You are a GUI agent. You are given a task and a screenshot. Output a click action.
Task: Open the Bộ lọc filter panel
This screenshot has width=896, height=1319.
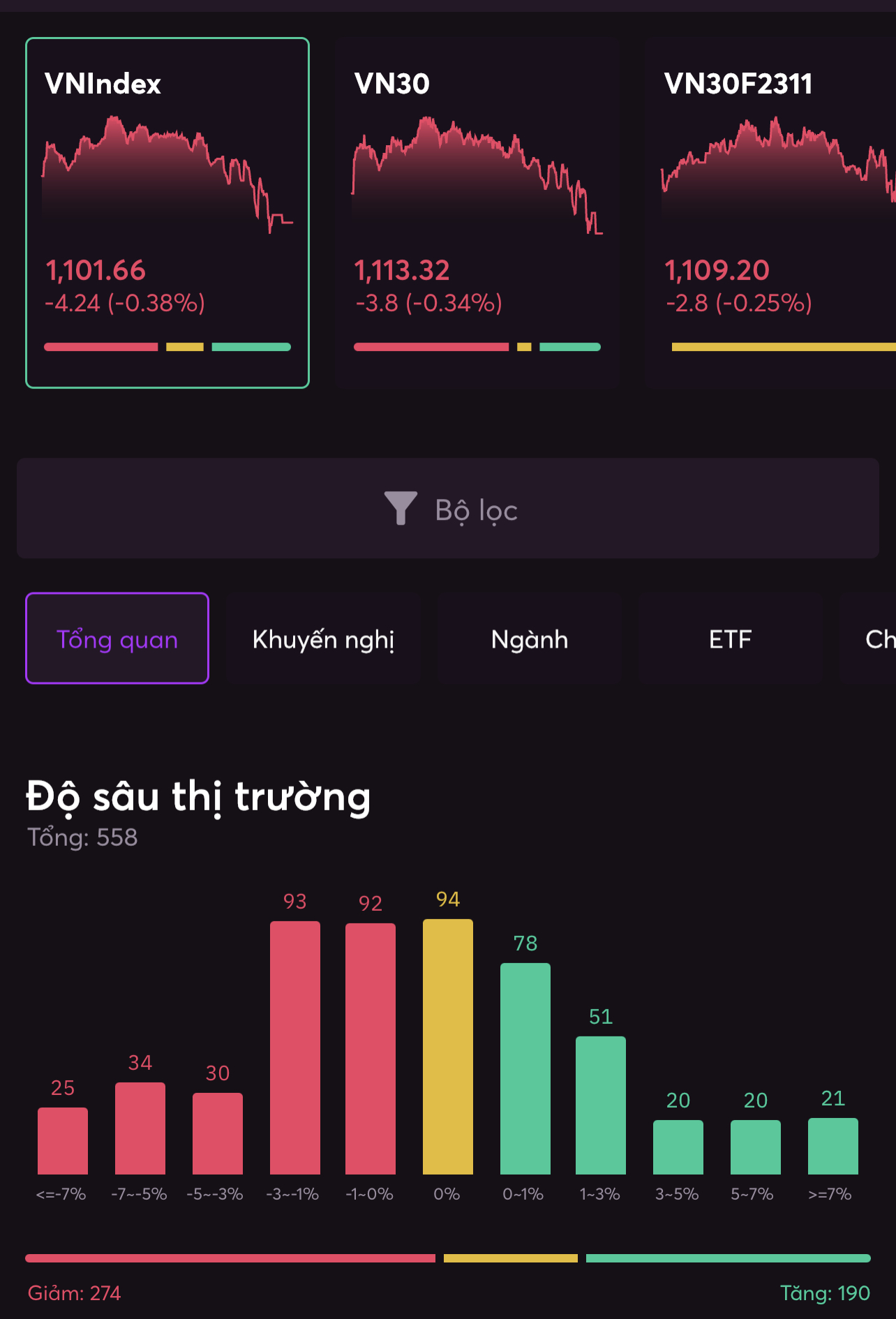[x=448, y=509]
